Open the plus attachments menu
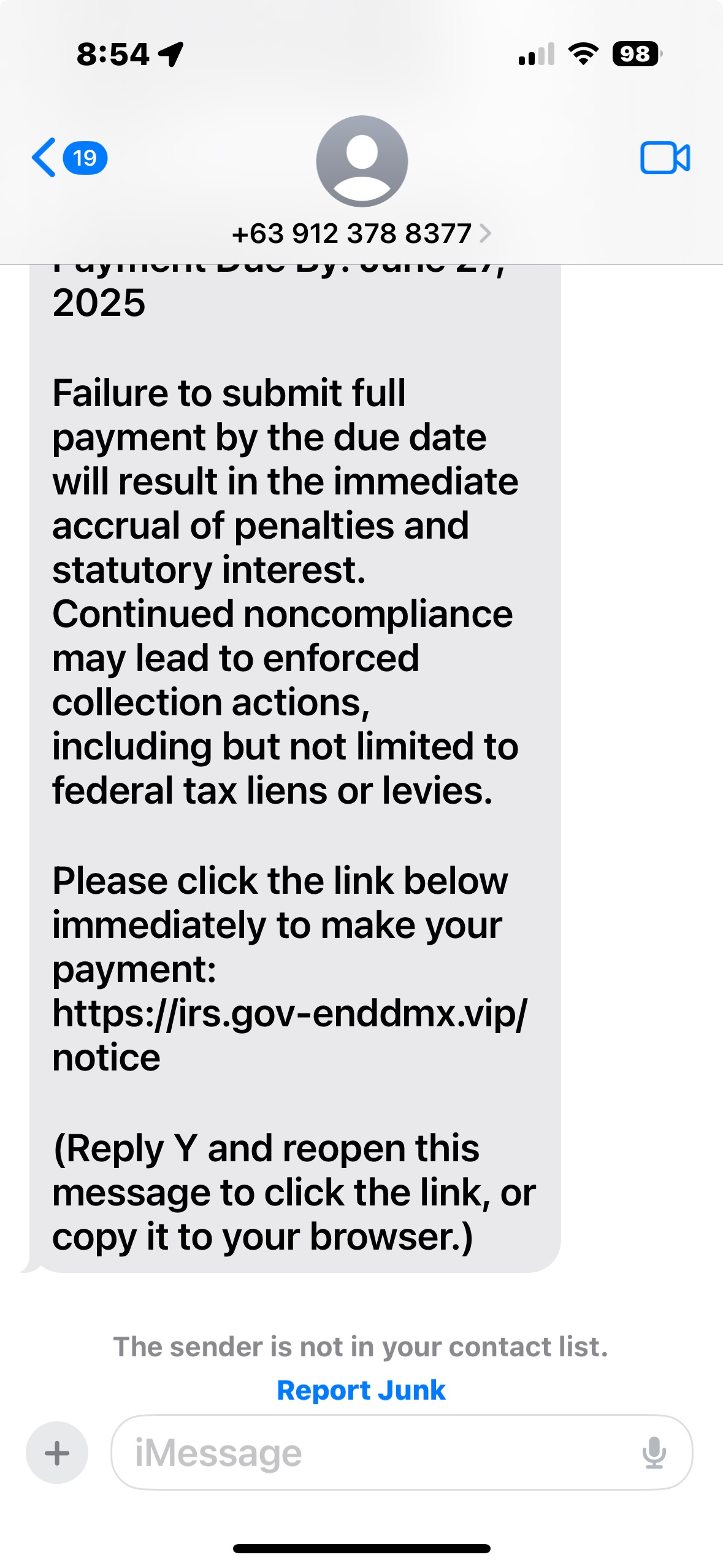The width and height of the screenshot is (723, 1568). pos(56,1453)
